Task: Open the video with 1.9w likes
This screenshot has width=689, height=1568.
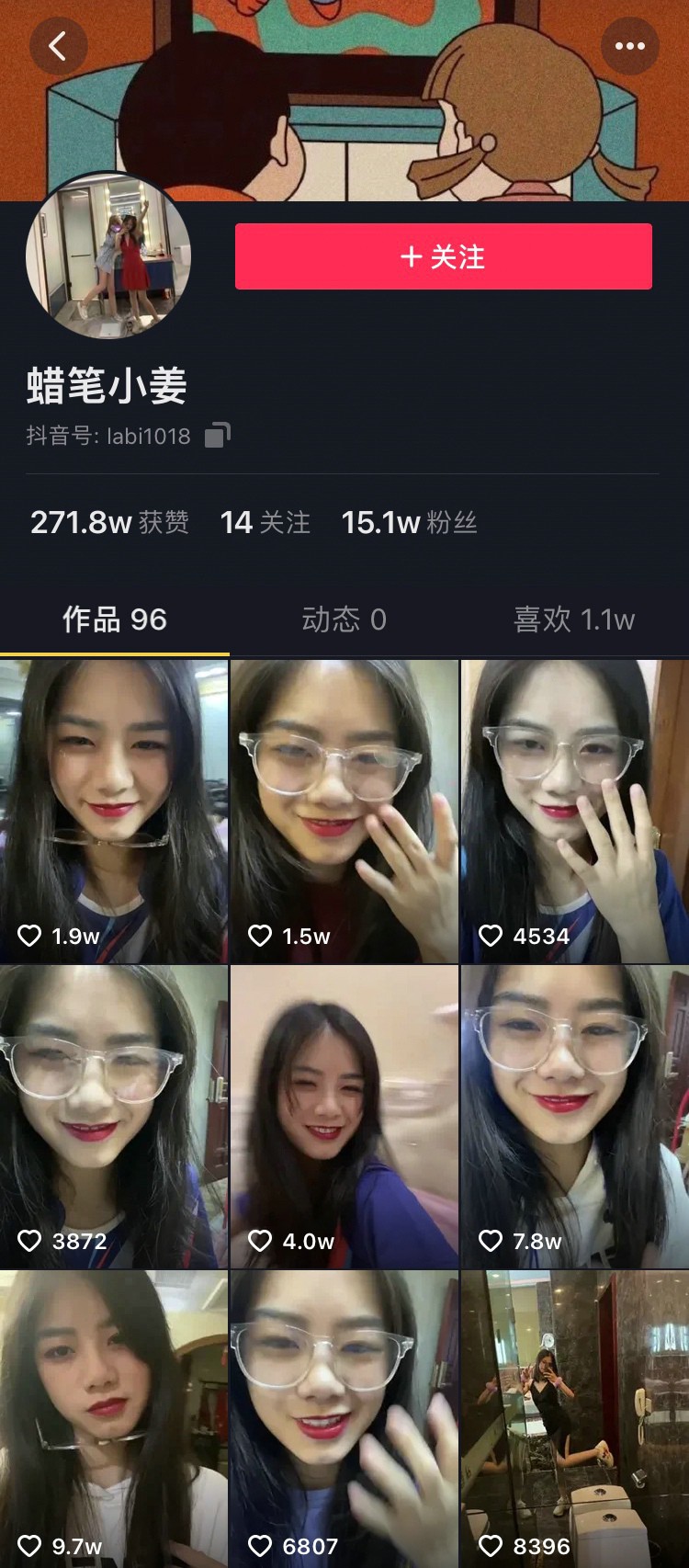Action: click(113, 811)
